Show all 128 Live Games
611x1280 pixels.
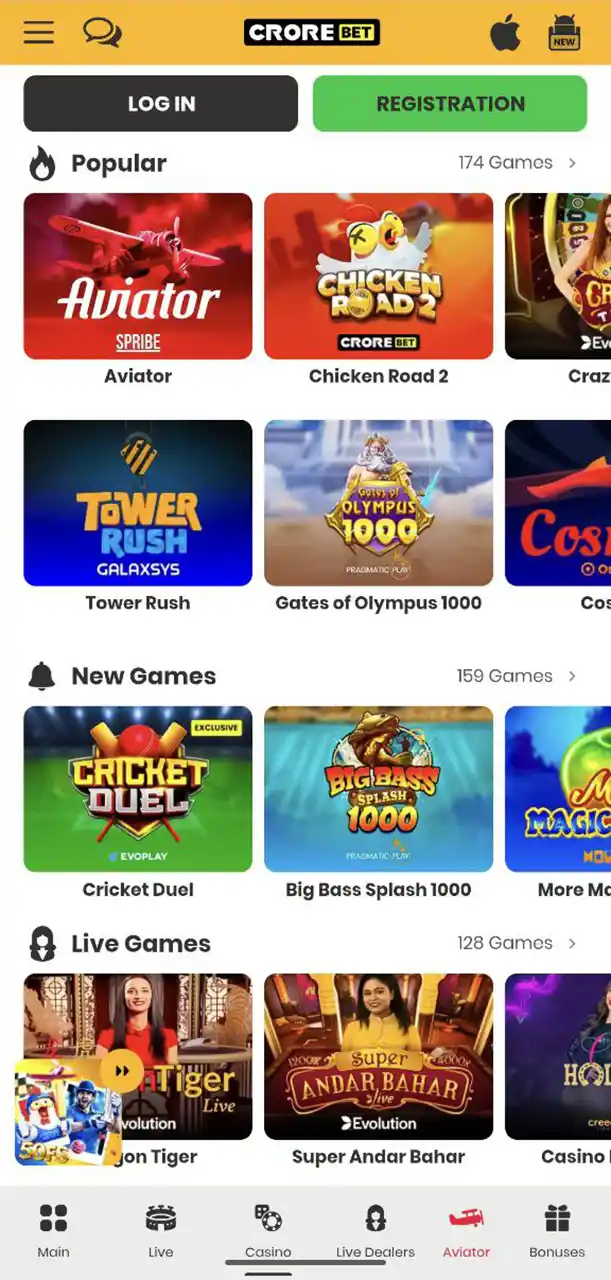517,943
